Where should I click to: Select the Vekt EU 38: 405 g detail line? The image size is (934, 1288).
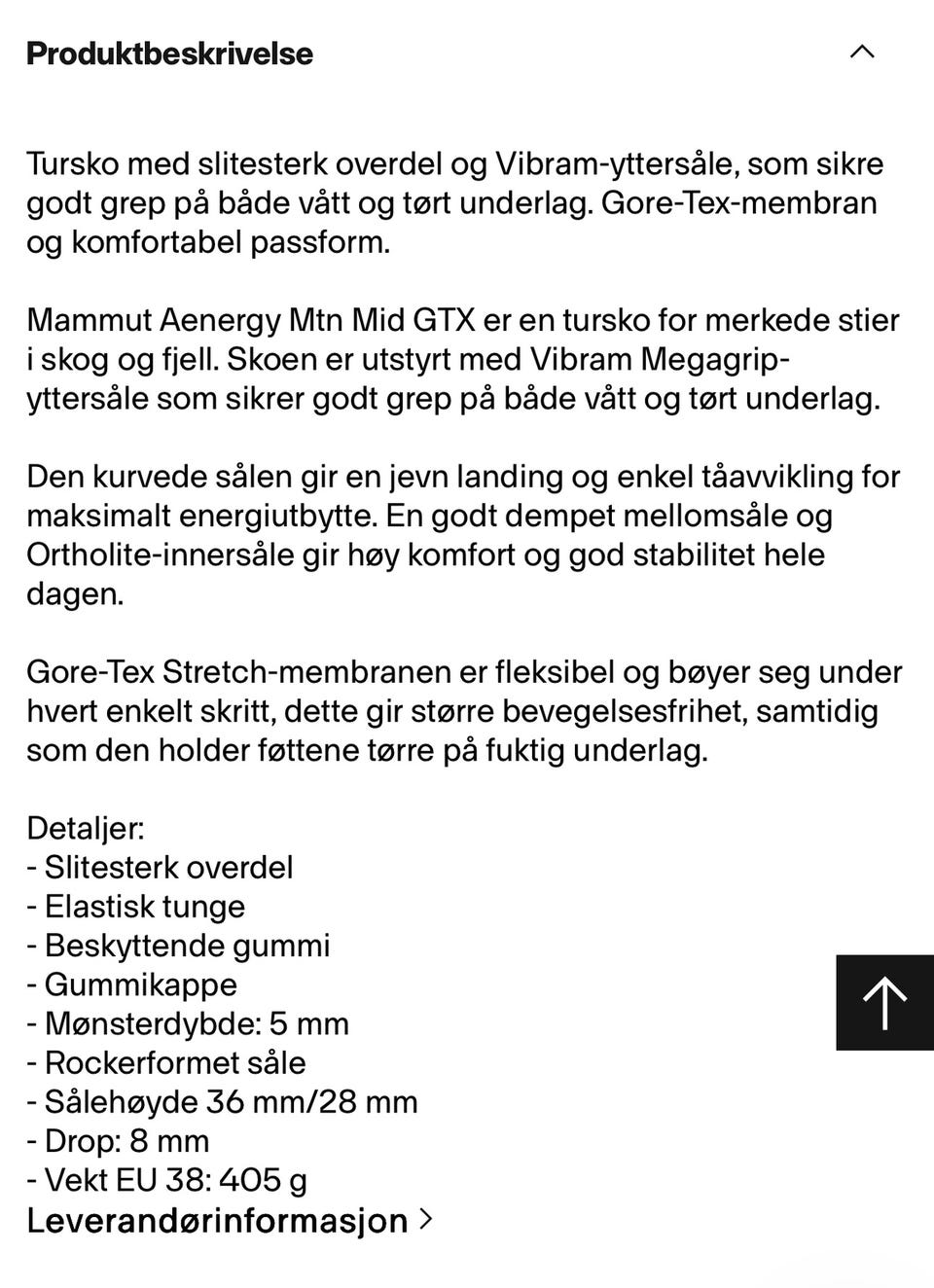[168, 1180]
